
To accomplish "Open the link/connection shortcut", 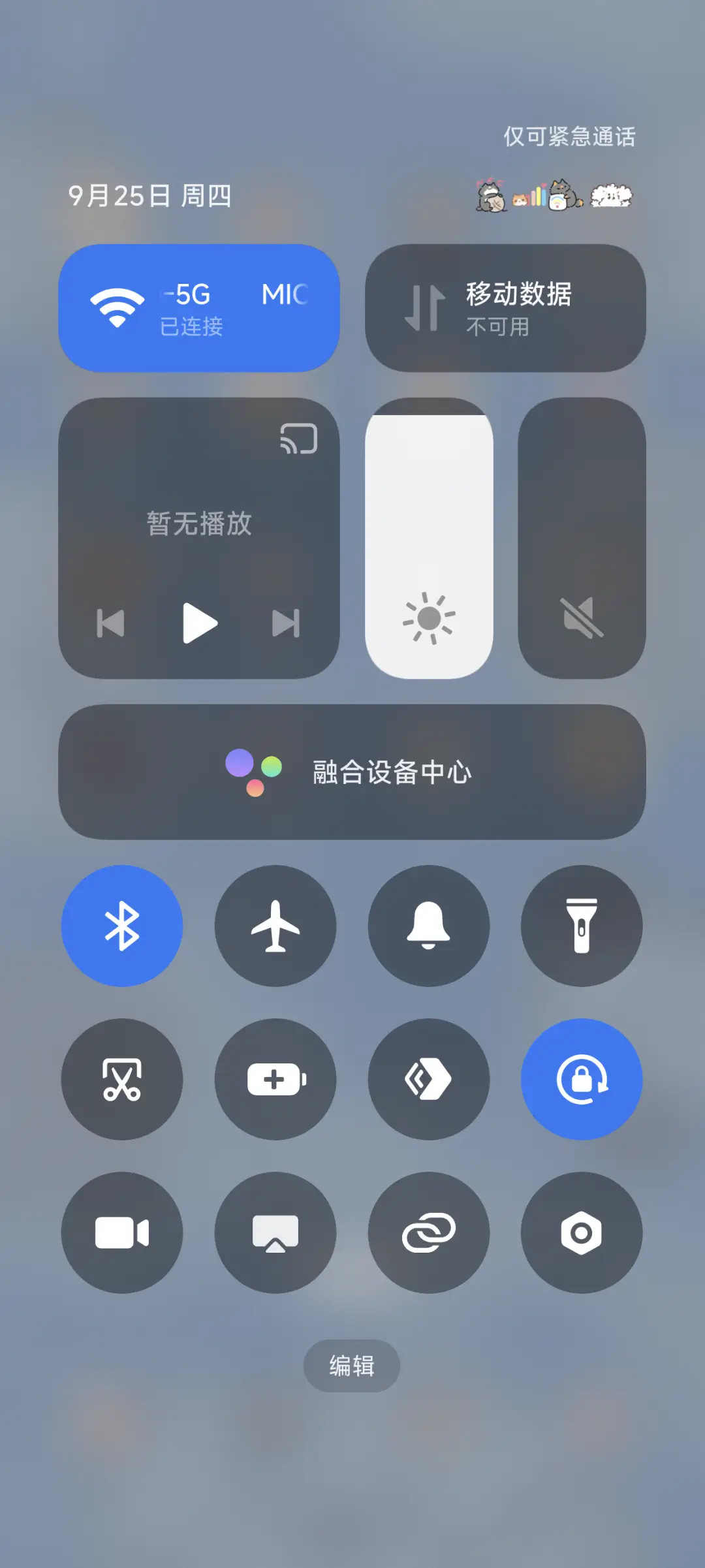I will coord(429,1232).
